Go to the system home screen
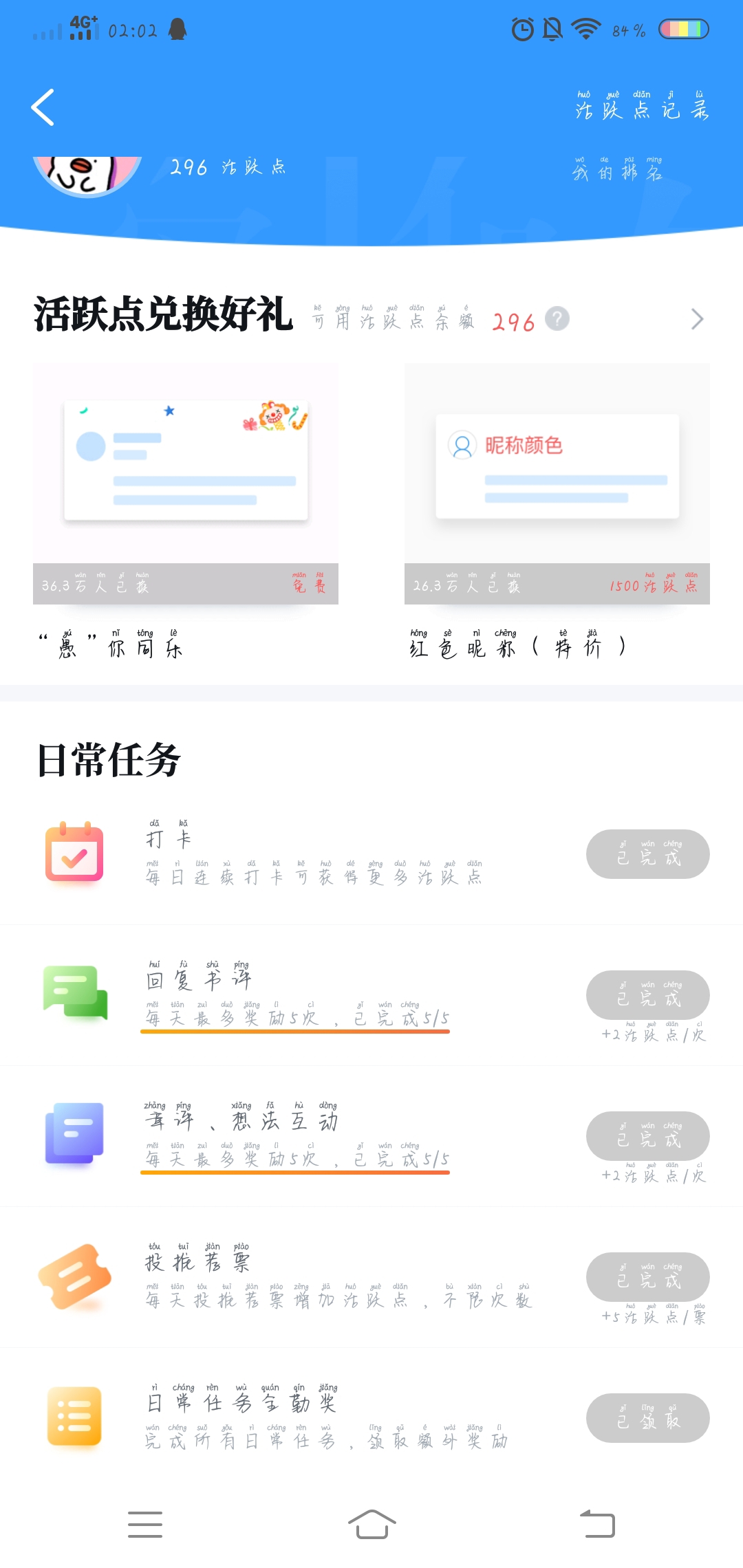 tap(371, 1524)
